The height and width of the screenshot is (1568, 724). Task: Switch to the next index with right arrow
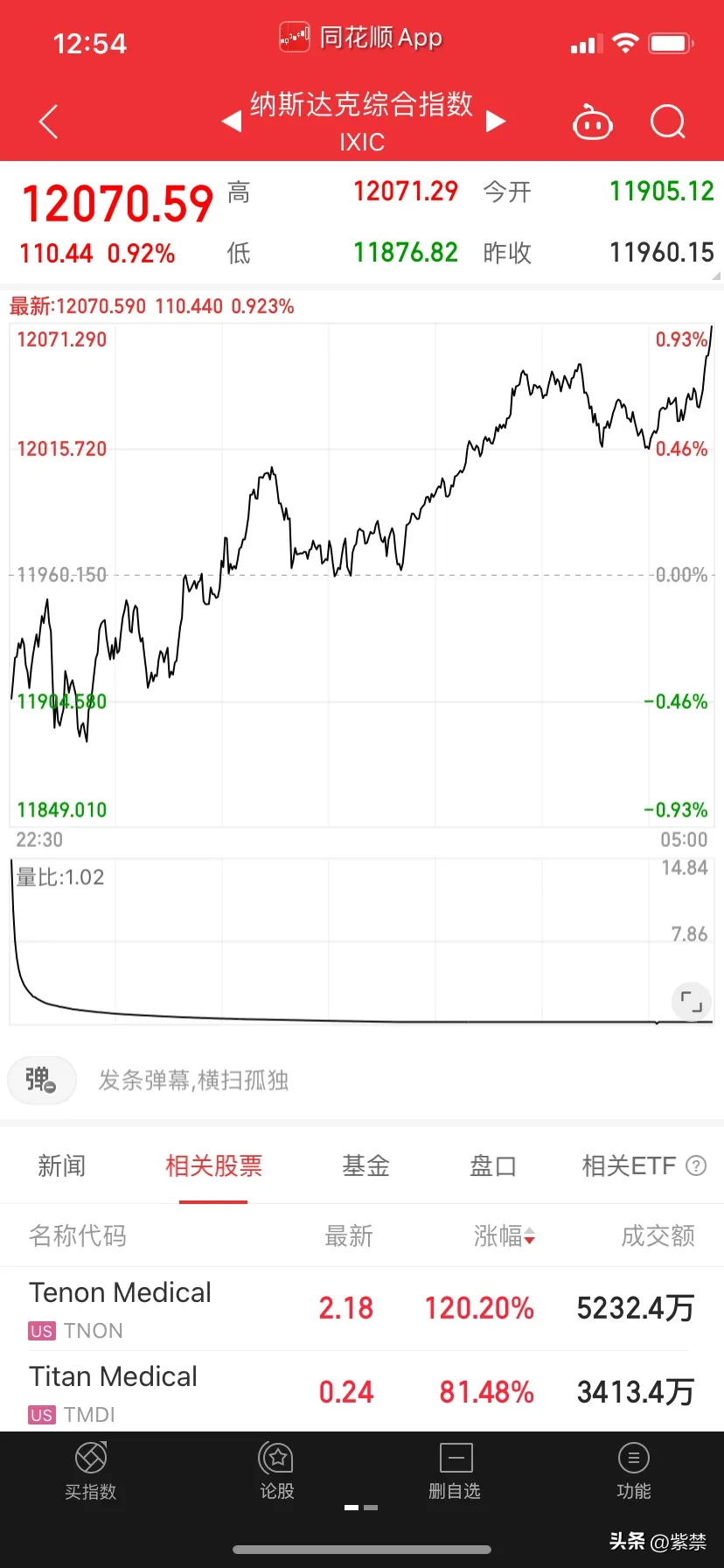pos(496,121)
